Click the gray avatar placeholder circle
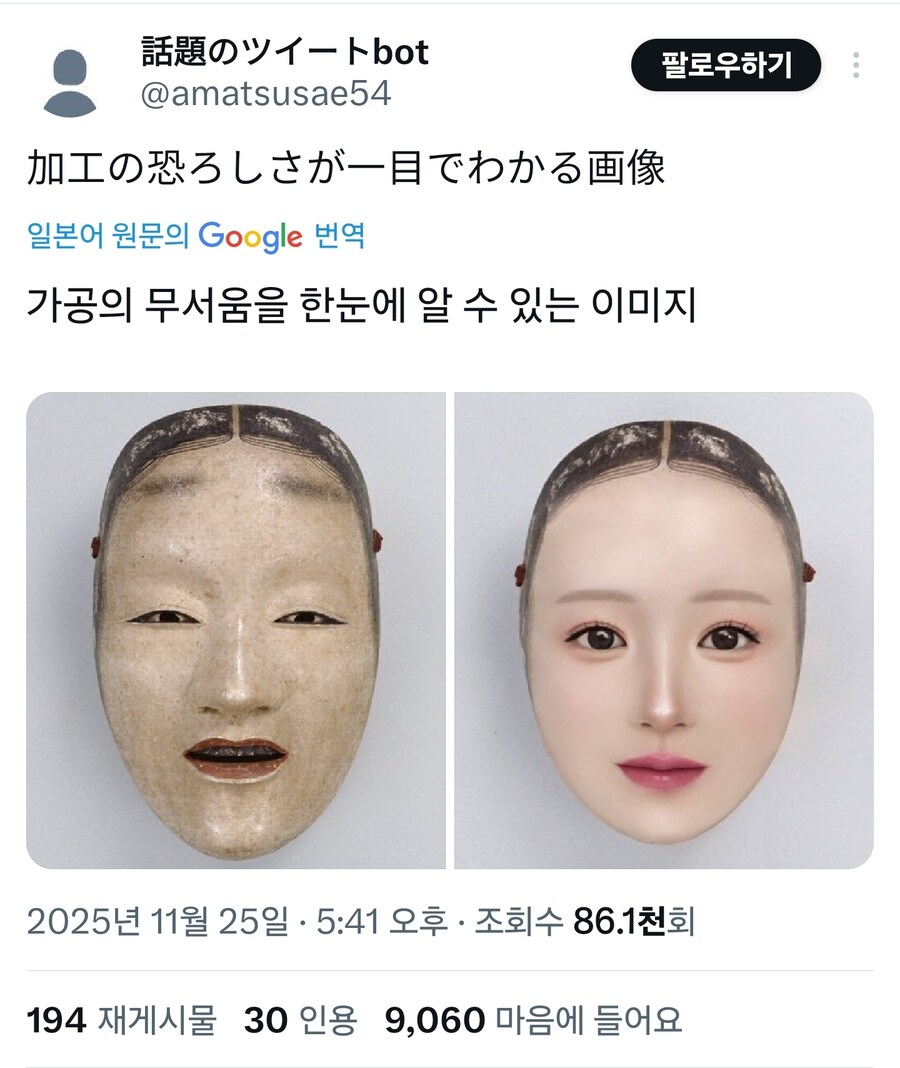Screen dimensions: 900x1068 72,72
